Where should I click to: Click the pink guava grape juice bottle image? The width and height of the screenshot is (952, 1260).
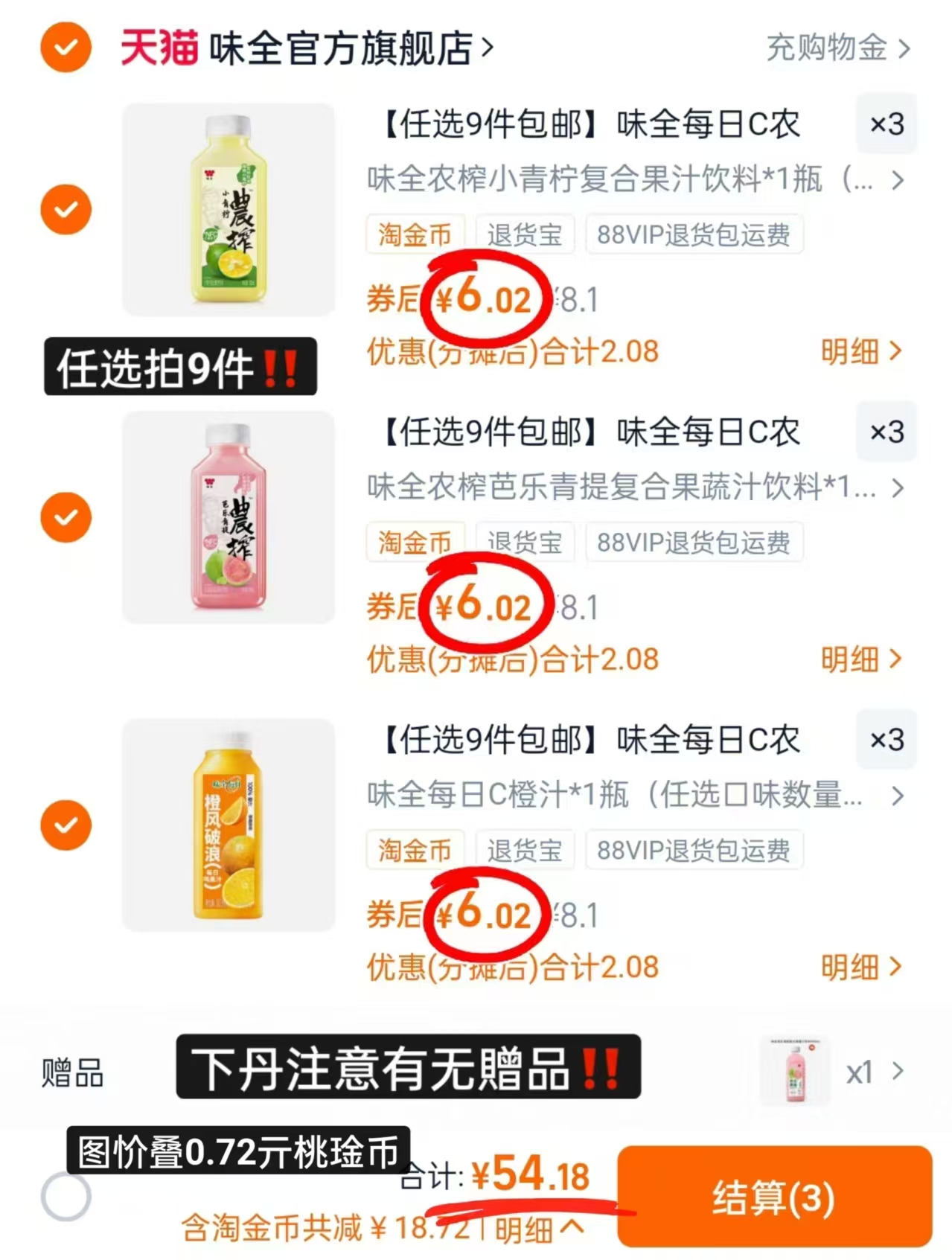tap(229, 517)
